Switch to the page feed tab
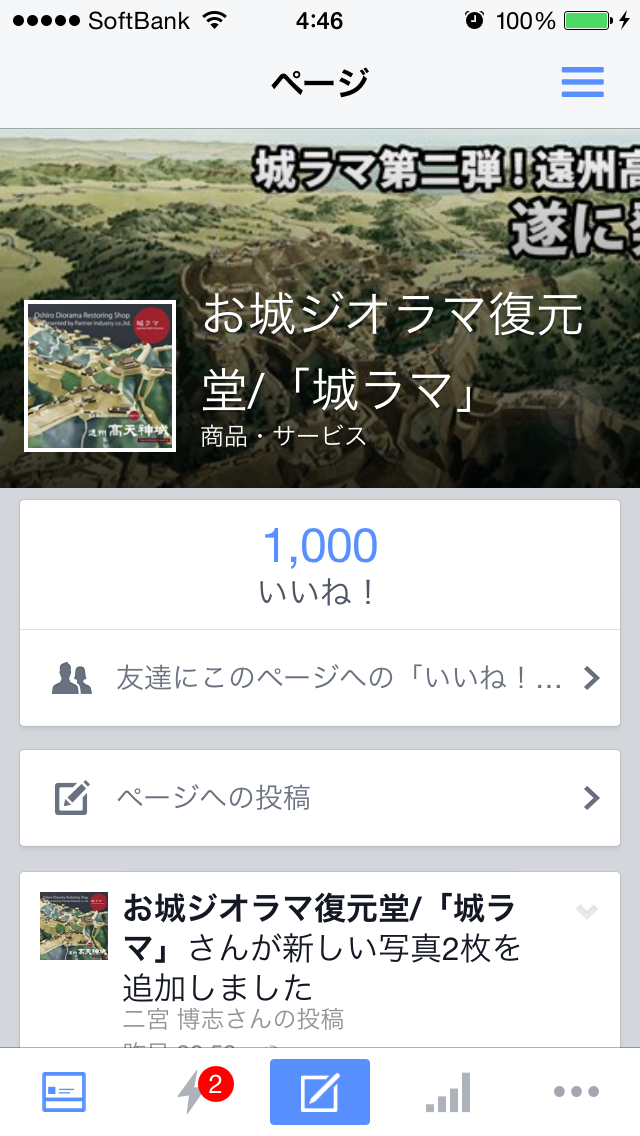Image resolution: width=640 pixels, height=1136 pixels. pos(64,1092)
